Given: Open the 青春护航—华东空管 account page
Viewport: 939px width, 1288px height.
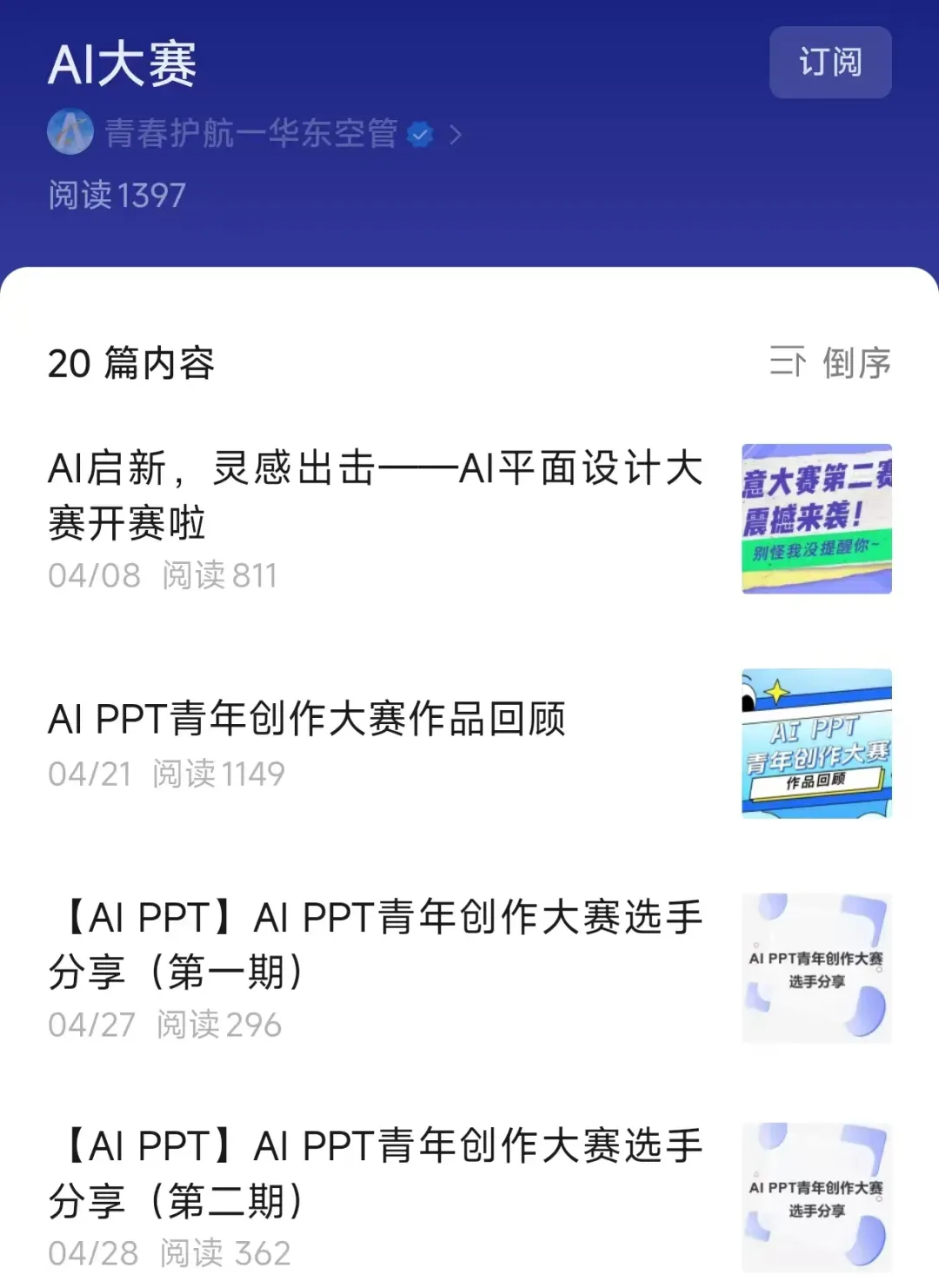Looking at the screenshot, I should click(252, 134).
